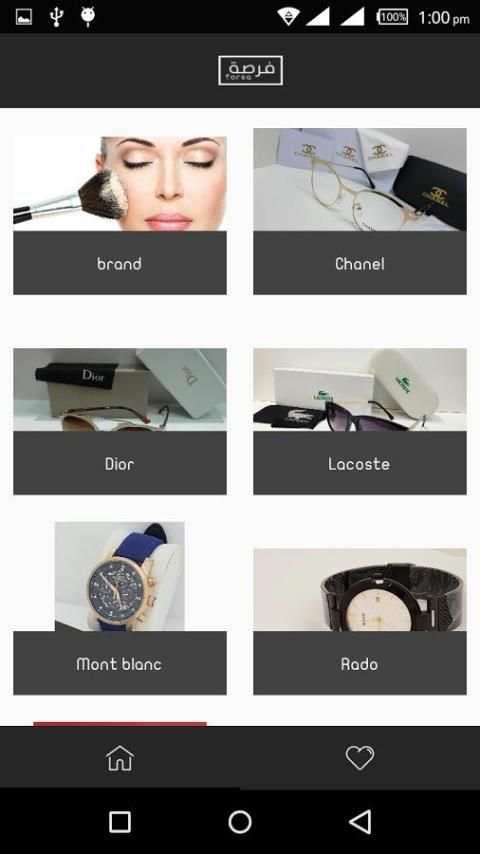Browse the Mont blanc category

[120, 608]
